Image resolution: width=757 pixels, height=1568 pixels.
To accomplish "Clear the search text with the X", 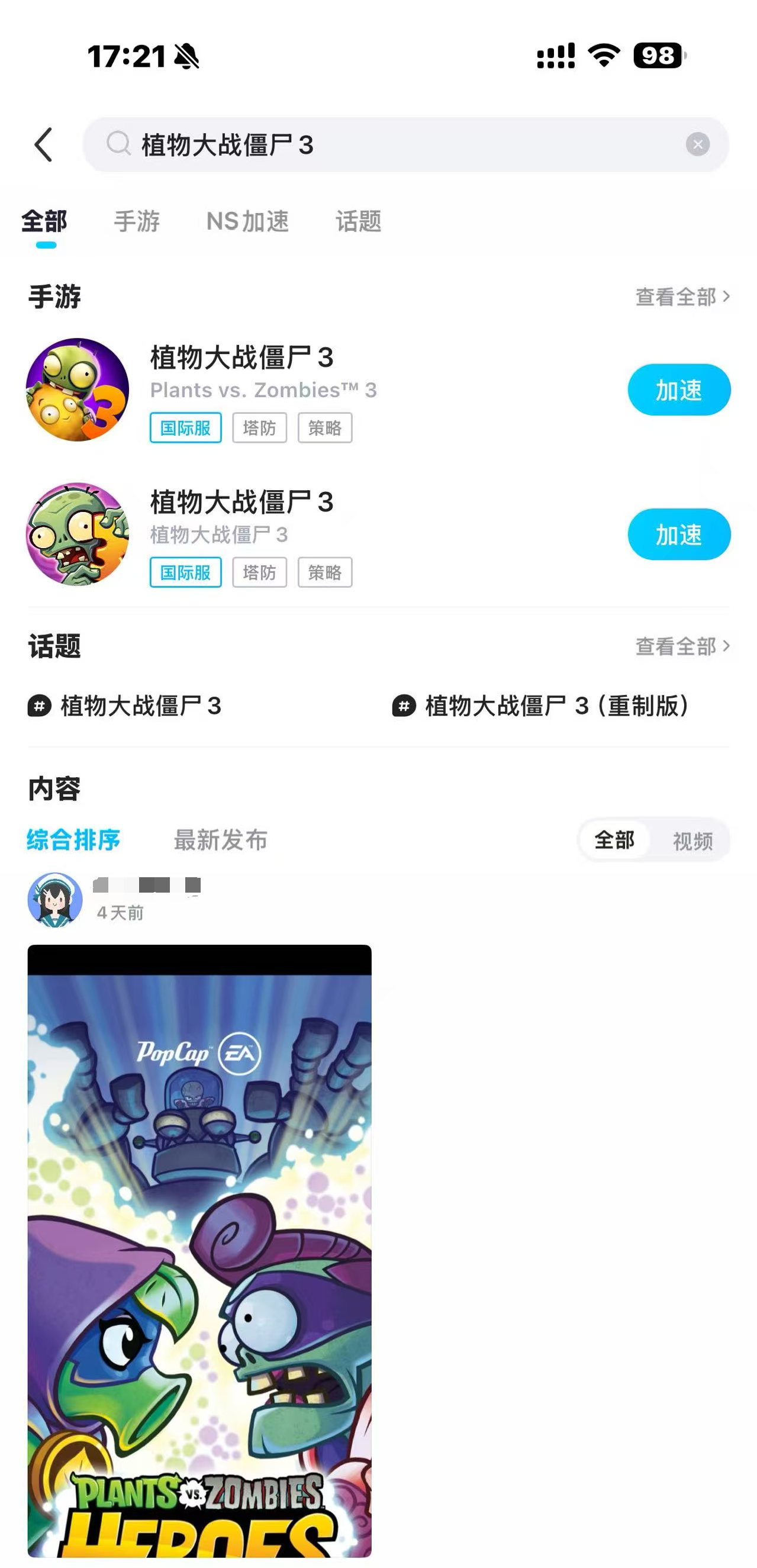I will 697,145.
